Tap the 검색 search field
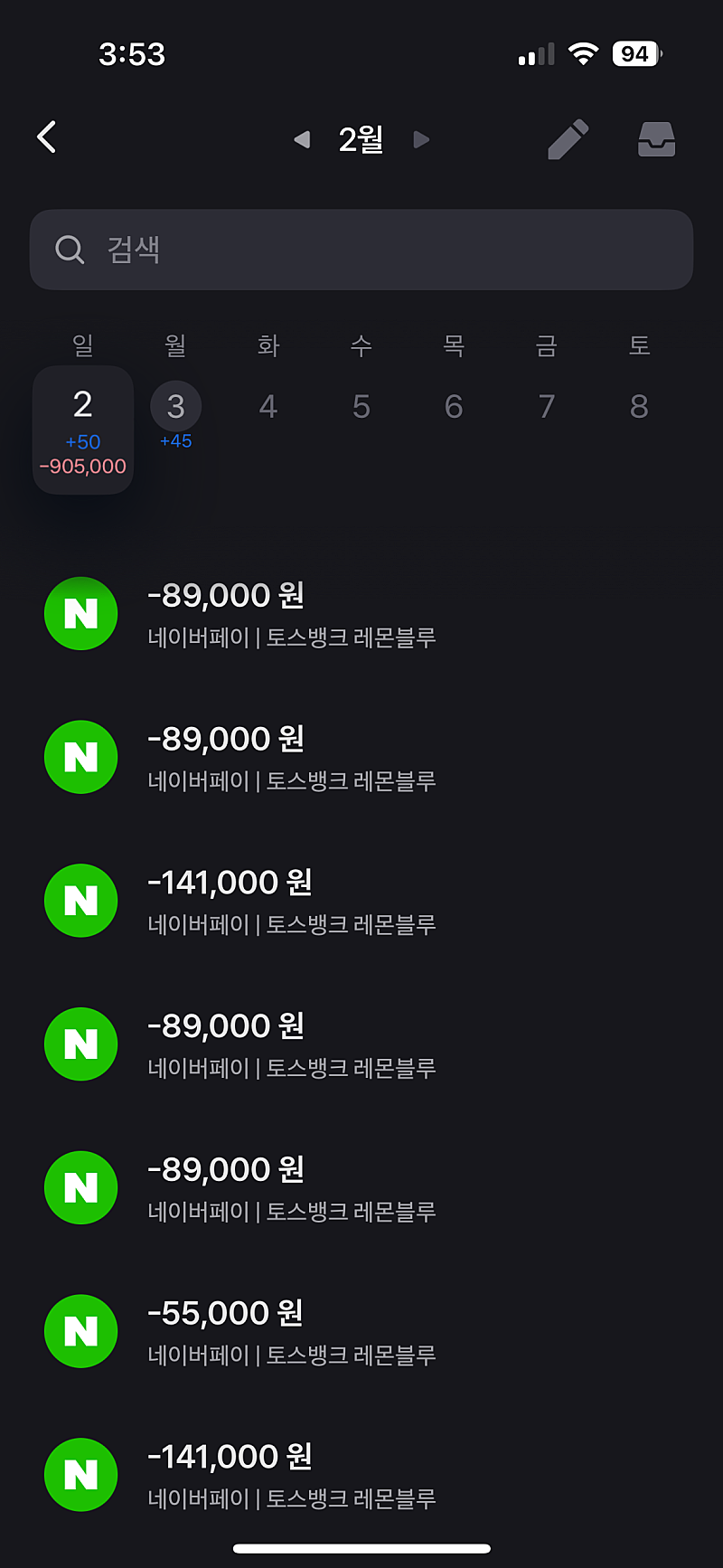Viewport: 723px width, 1568px height. pos(361,250)
